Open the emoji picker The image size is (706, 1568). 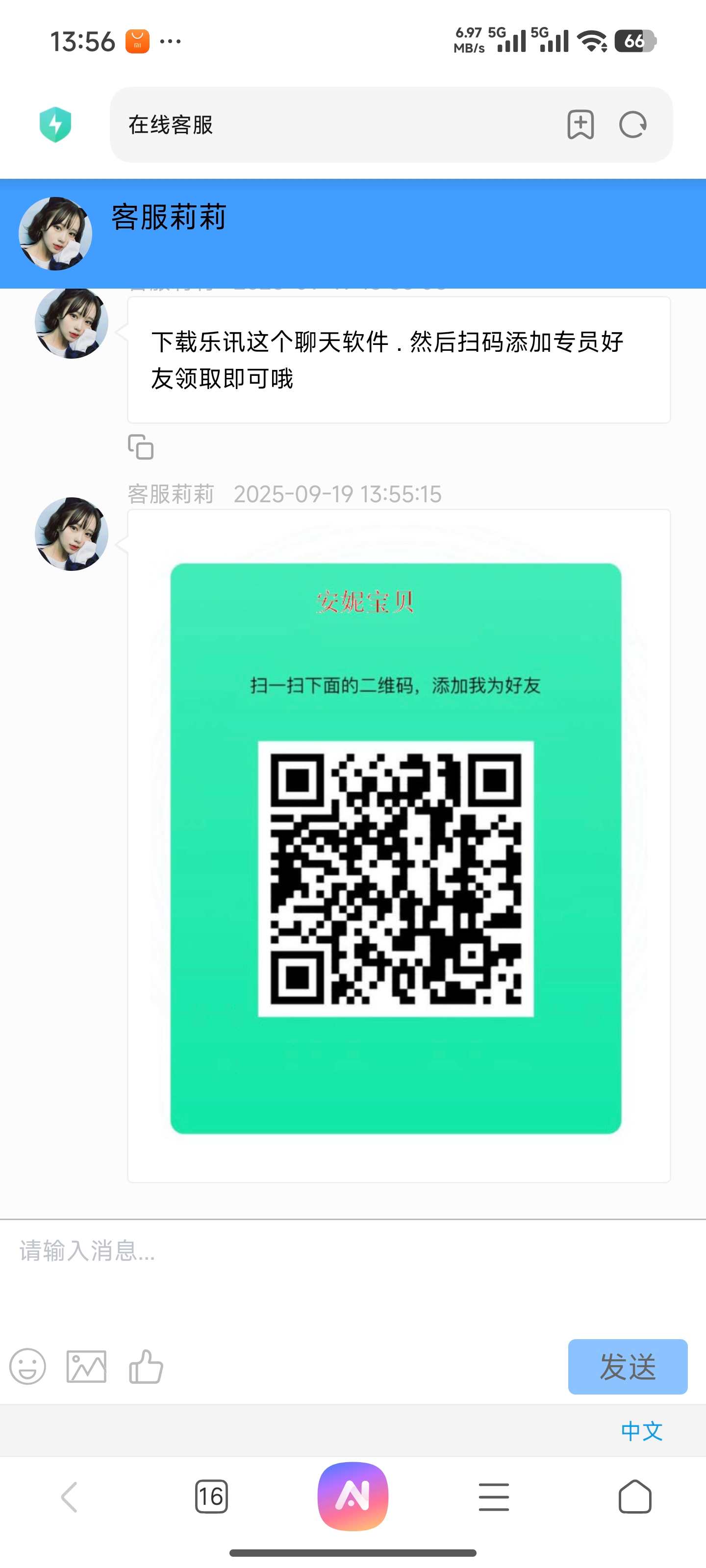tap(28, 1366)
